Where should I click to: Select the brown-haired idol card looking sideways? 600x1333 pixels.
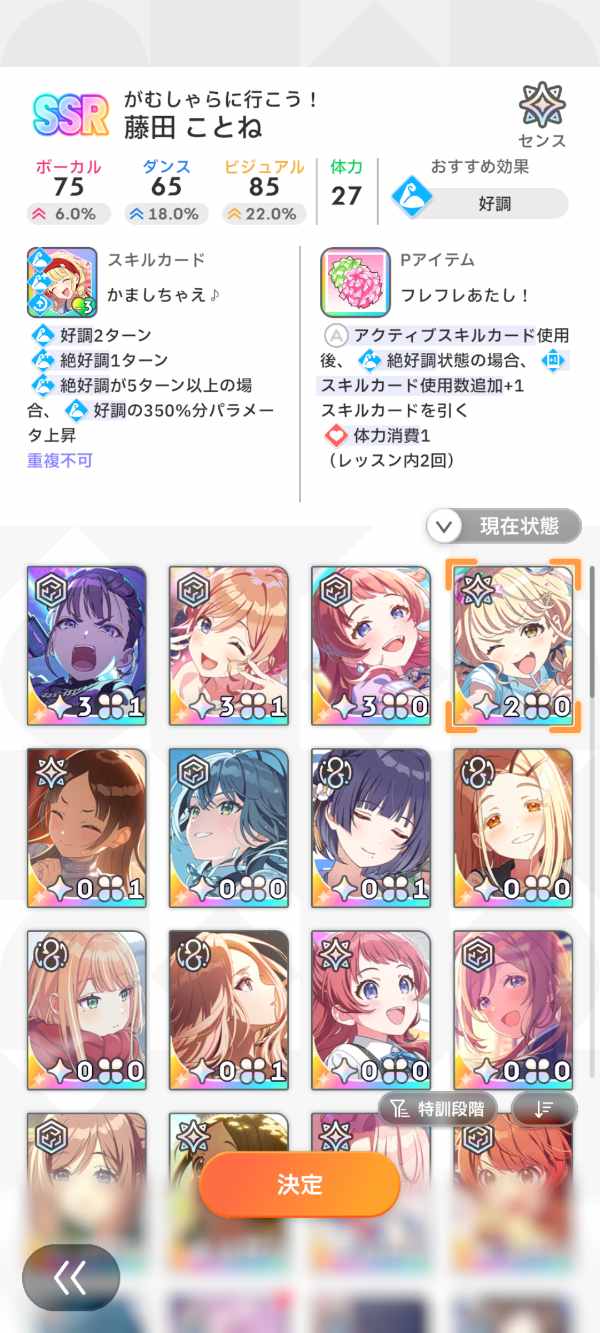pyautogui.click(x=229, y=1009)
